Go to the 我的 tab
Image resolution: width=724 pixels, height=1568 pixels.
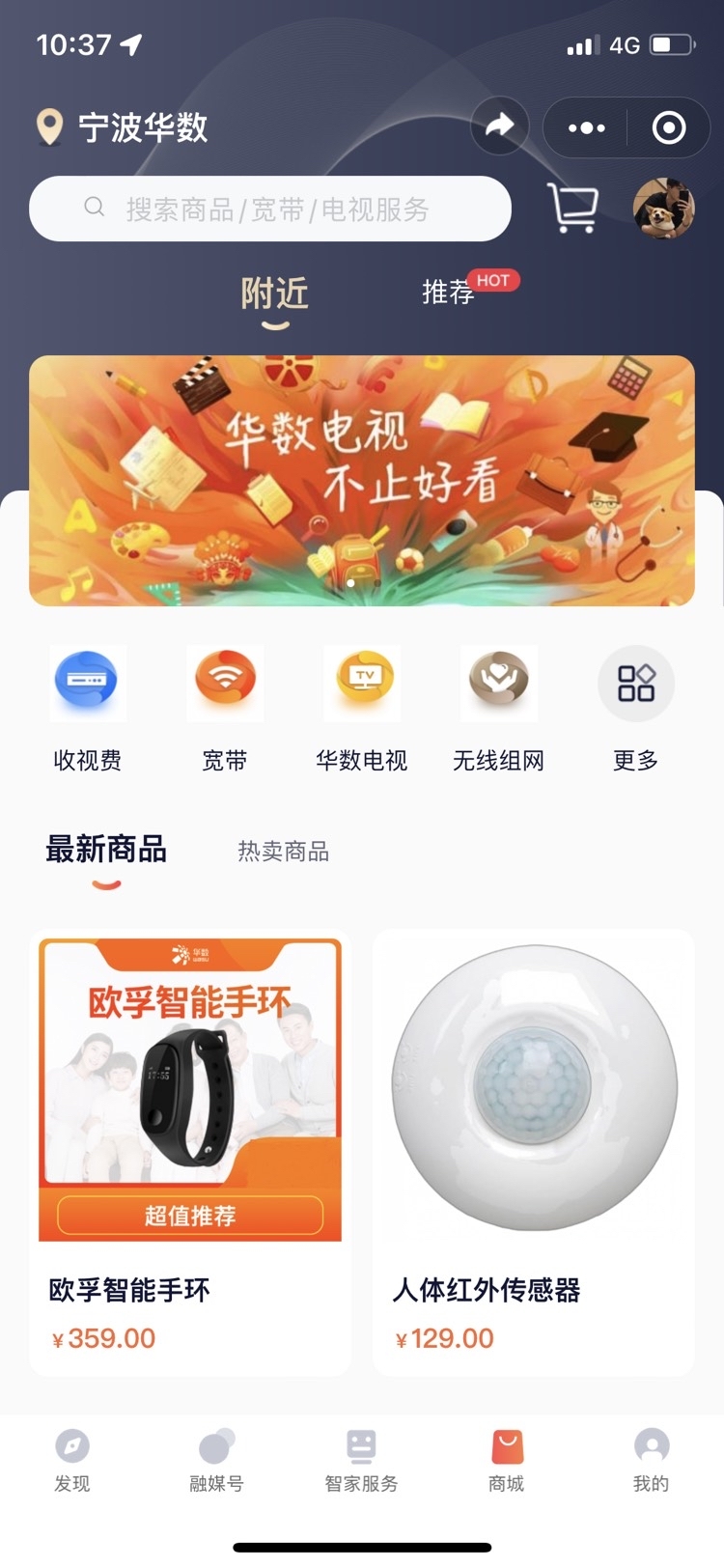pos(652,1461)
